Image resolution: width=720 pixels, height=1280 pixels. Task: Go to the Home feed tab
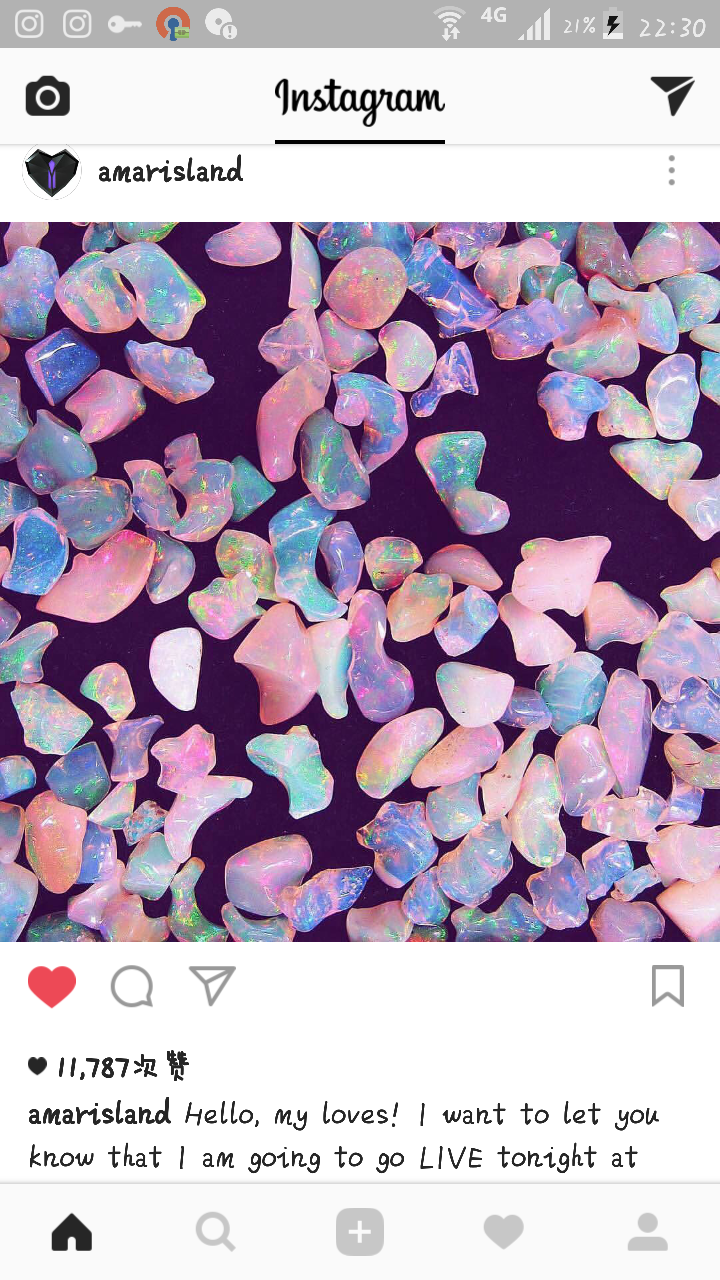(x=71, y=1231)
